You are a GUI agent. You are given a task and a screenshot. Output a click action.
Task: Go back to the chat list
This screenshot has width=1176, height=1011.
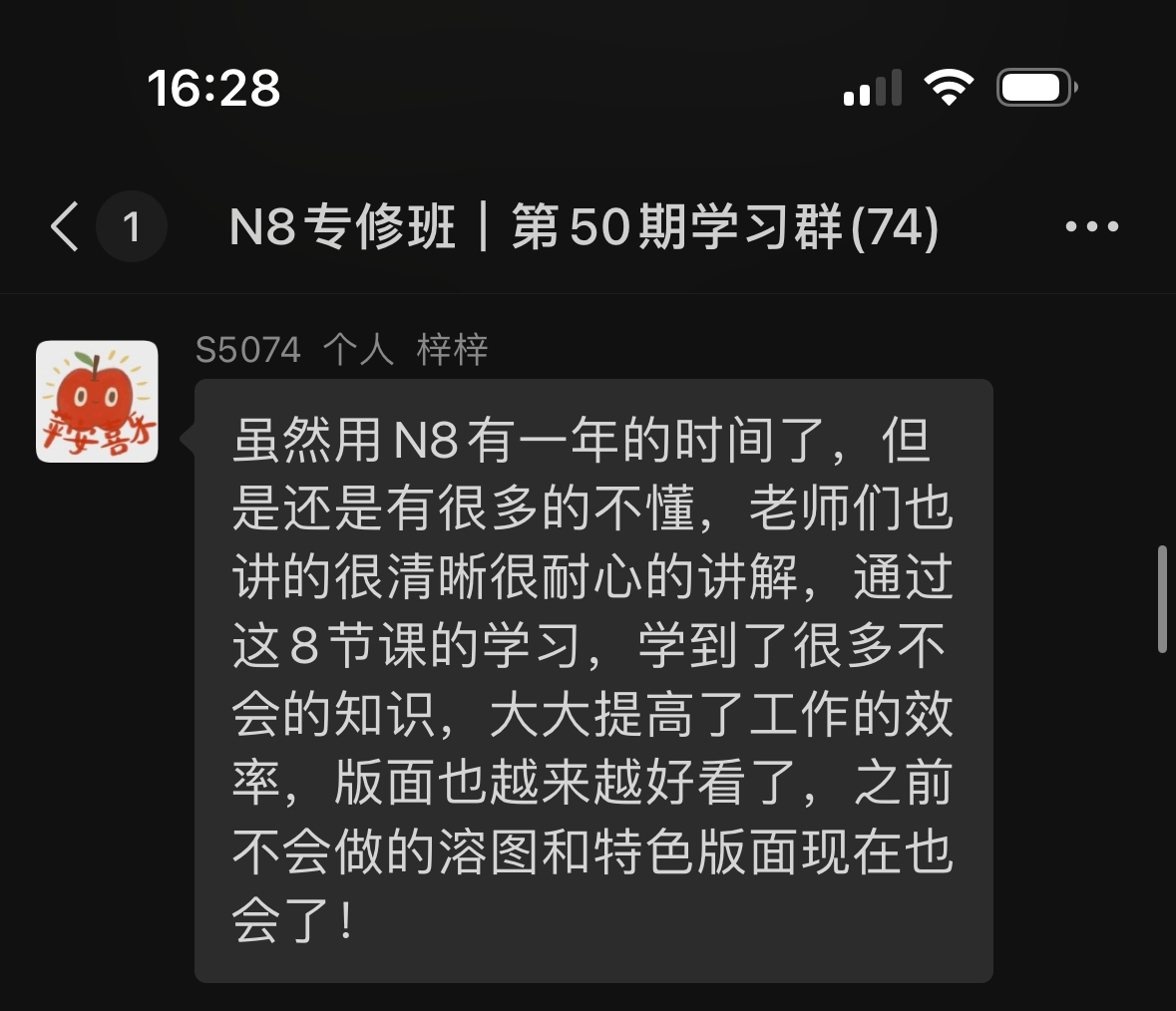coord(66,226)
